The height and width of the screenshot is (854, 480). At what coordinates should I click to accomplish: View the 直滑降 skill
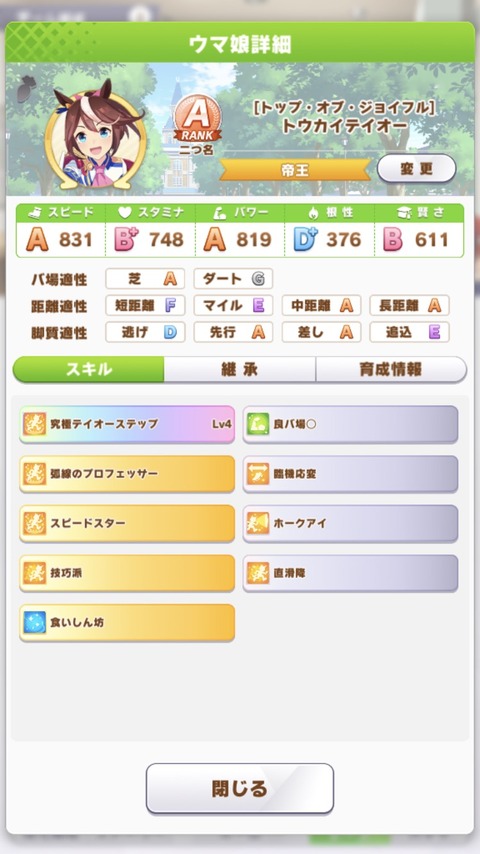(x=350, y=573)
